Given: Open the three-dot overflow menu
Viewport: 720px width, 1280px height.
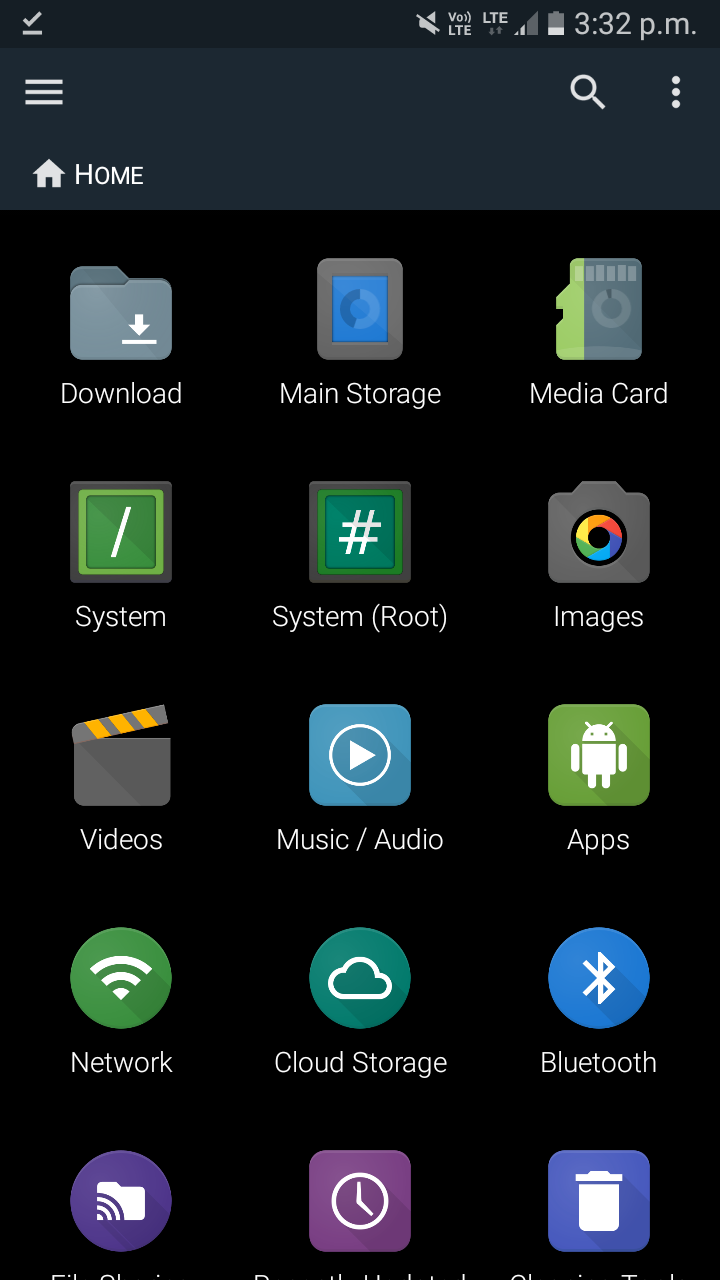Looking at the screenshot, I should (x=676, y=92).
